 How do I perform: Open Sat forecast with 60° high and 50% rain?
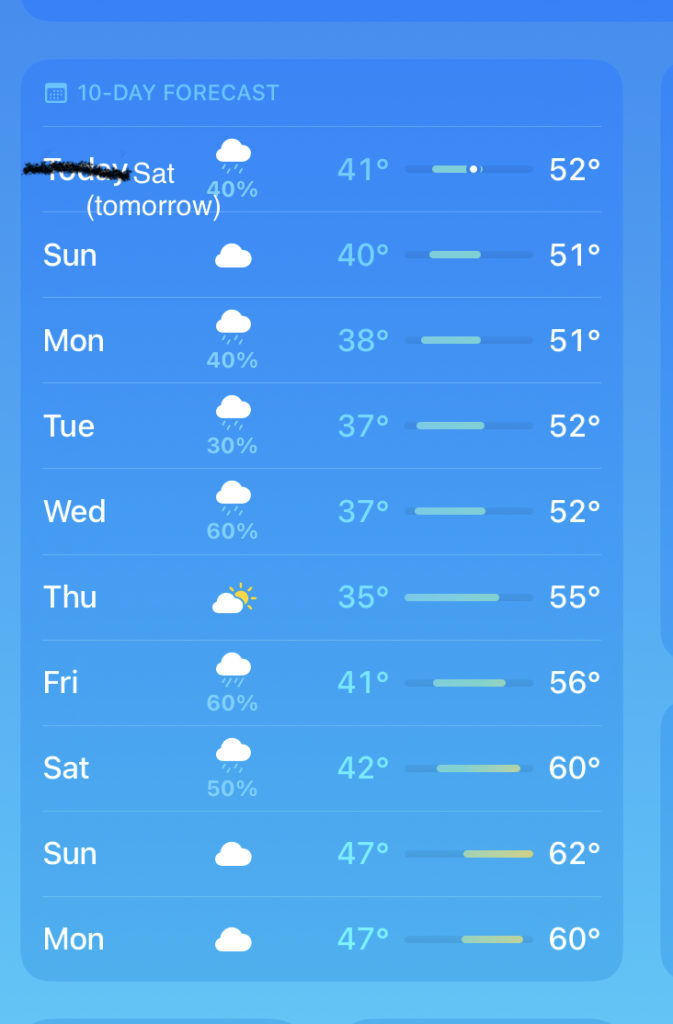(x=321, y=768)
